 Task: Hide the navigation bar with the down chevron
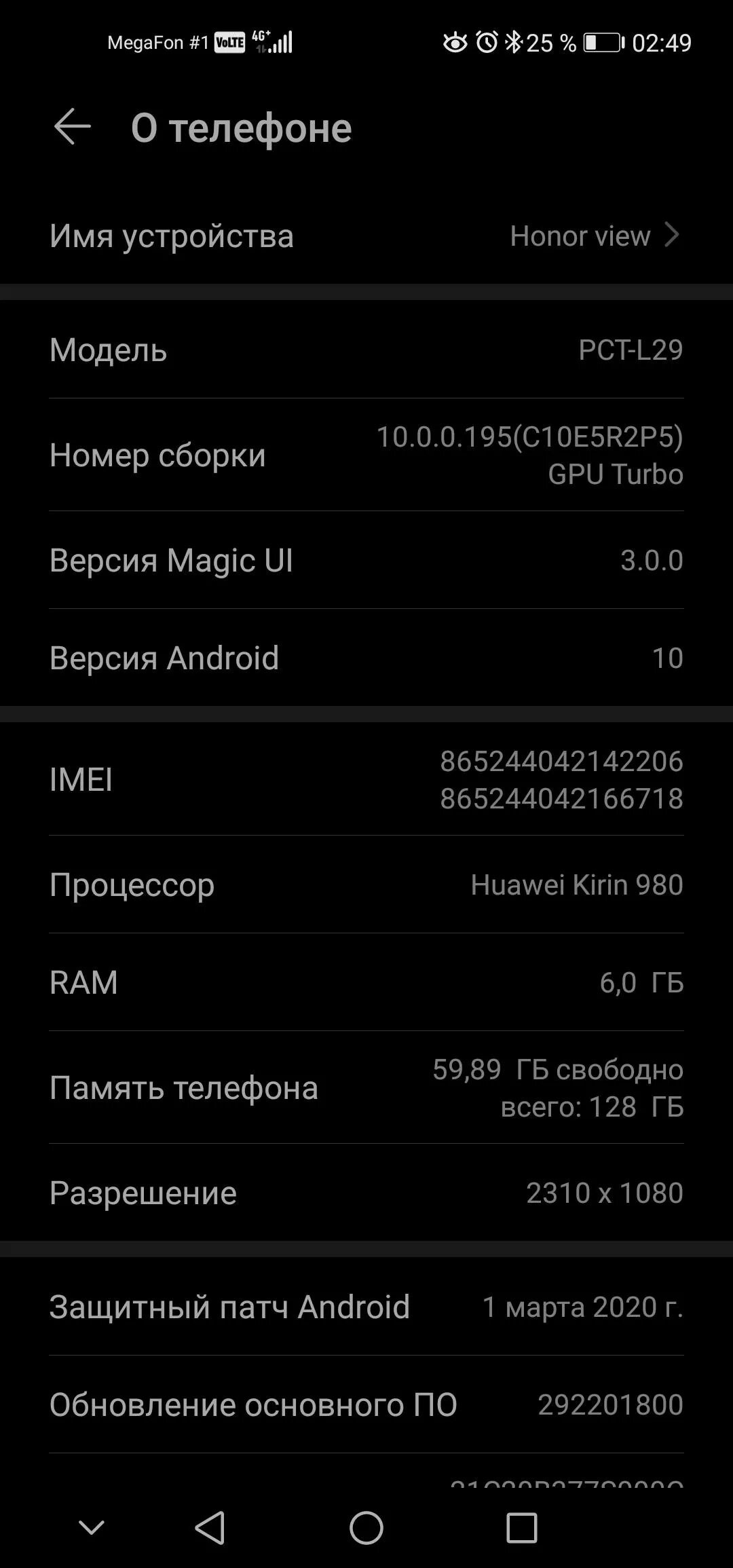92,1528
